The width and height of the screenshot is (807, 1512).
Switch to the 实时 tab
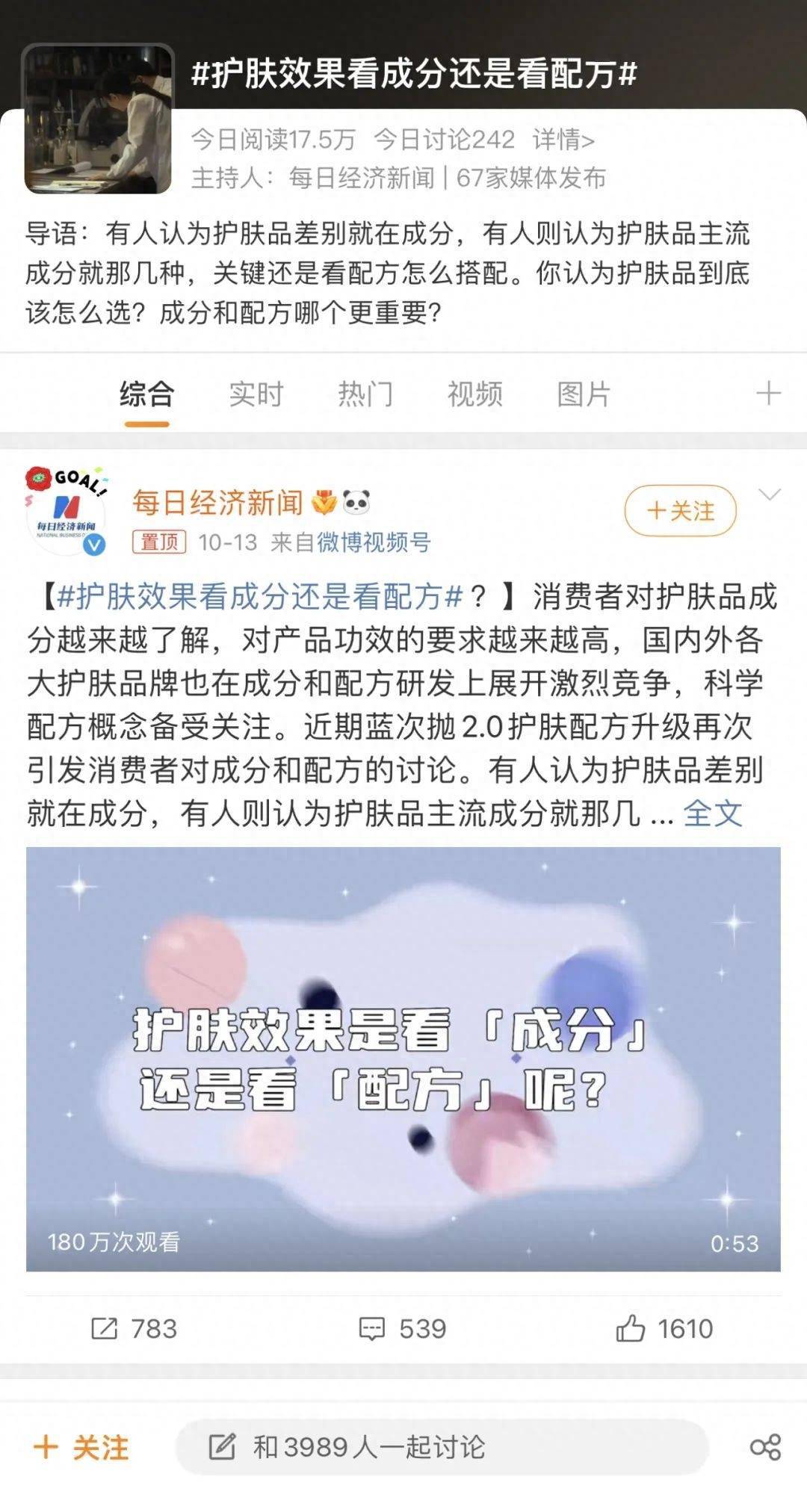pyautogui.click(x=256, y=394)
